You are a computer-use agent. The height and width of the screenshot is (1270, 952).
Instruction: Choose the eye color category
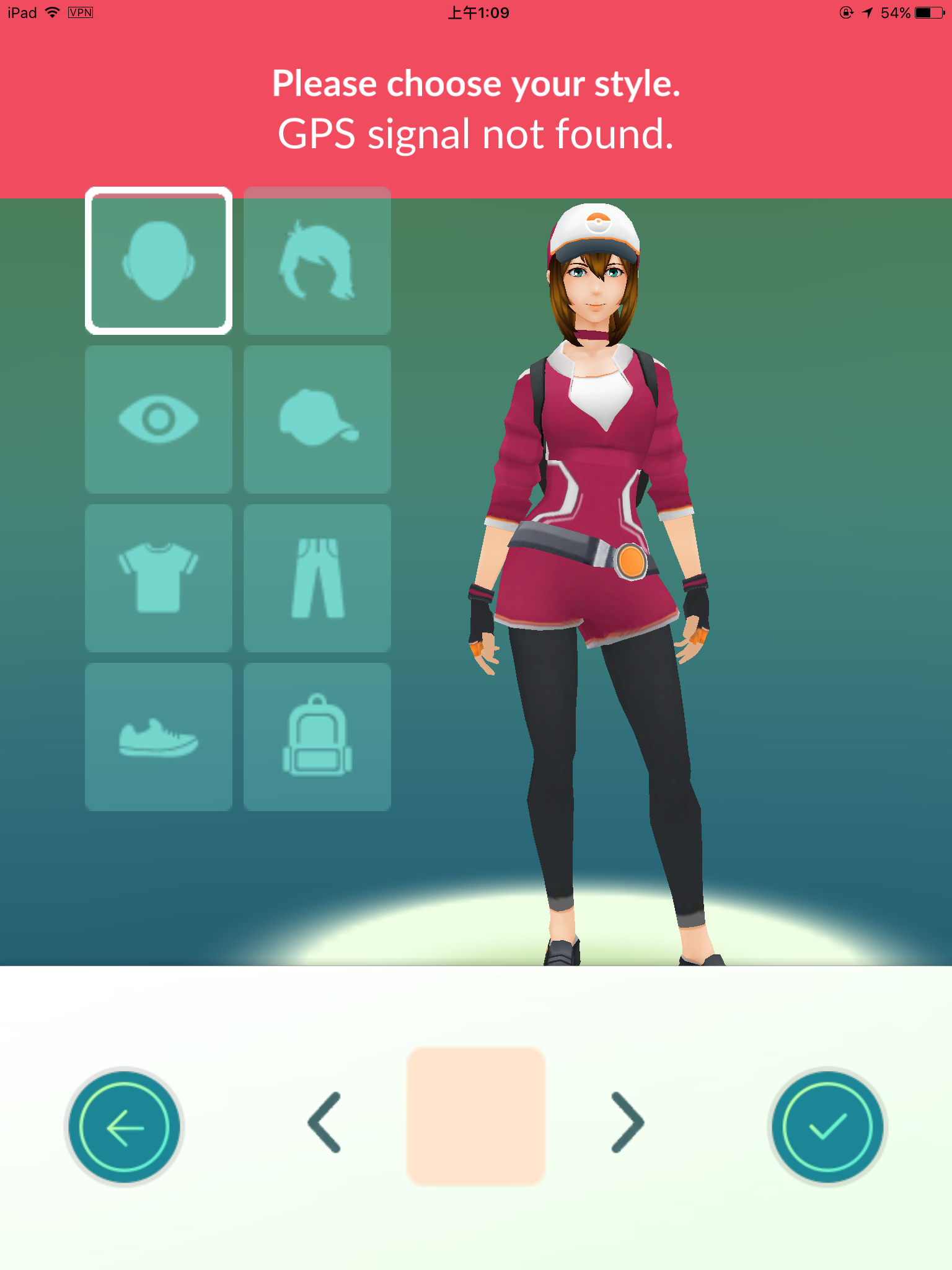(159, 419)
